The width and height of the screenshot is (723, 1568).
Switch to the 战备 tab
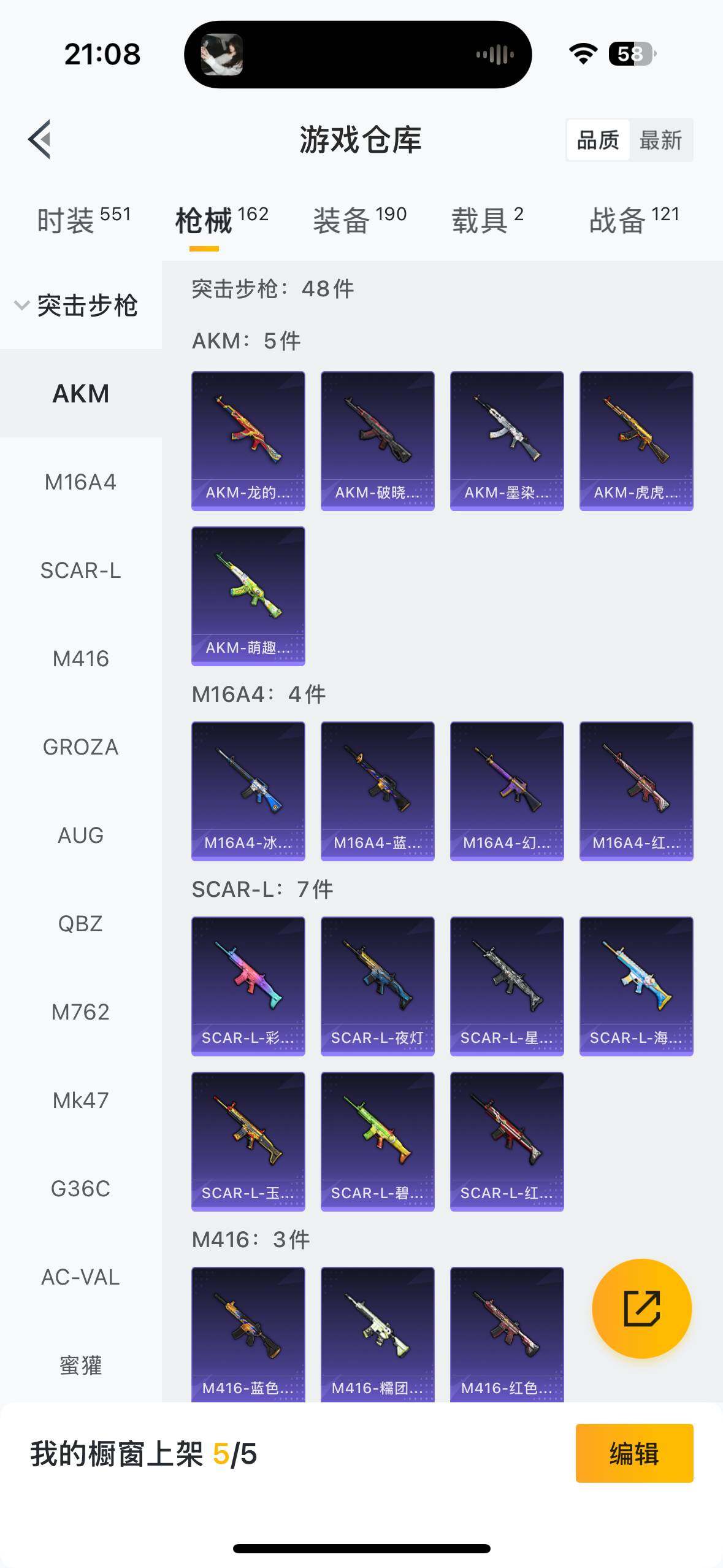point(633,220)
